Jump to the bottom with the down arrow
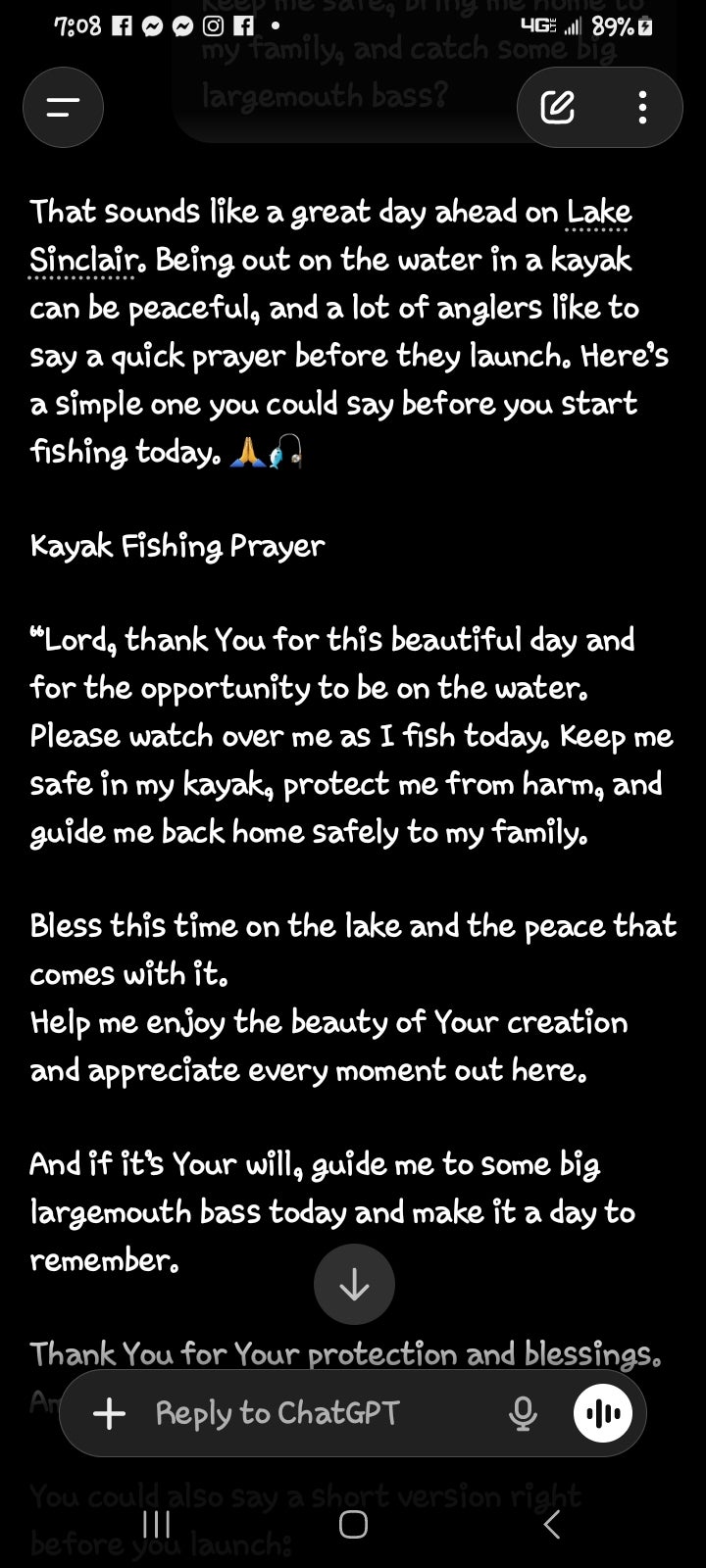706x1568 pixels. pyautogui.click(x=354, y=1285)
